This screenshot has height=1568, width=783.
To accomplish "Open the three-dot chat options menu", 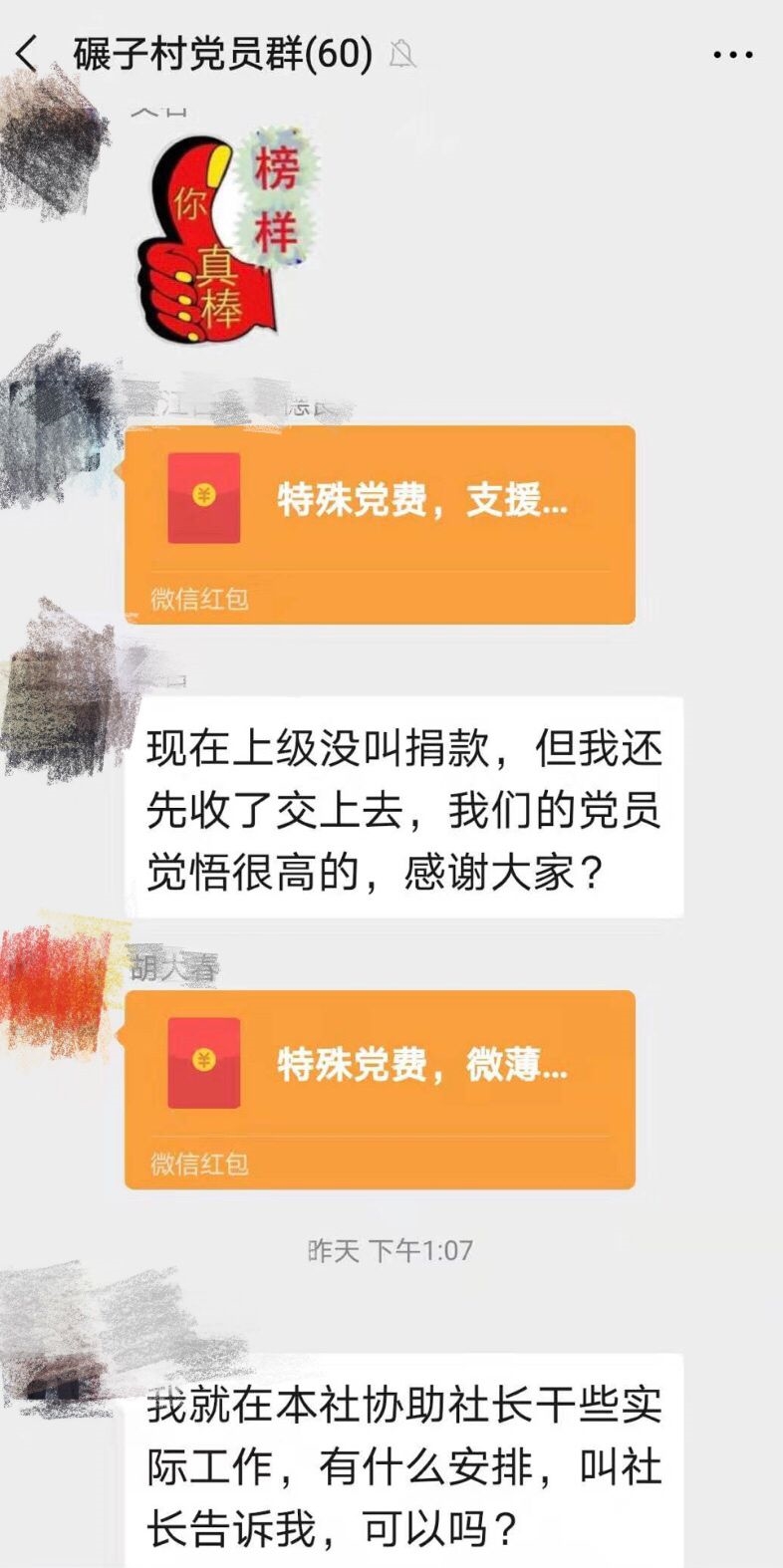I will [x=732, y=54].
